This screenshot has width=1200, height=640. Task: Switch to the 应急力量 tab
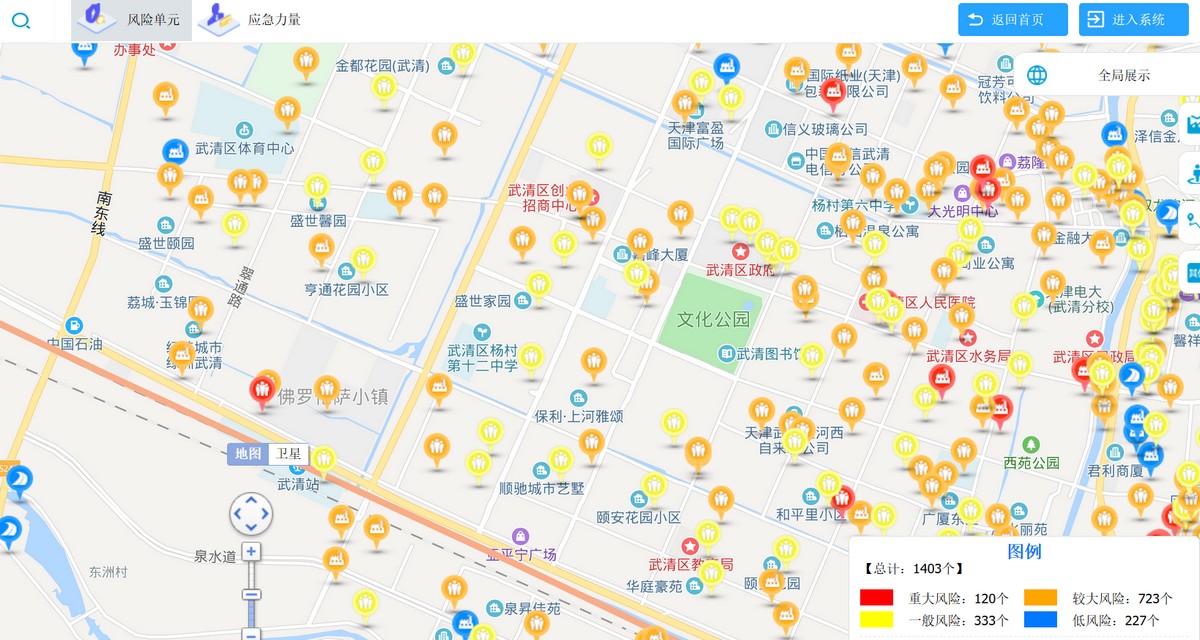250,20
